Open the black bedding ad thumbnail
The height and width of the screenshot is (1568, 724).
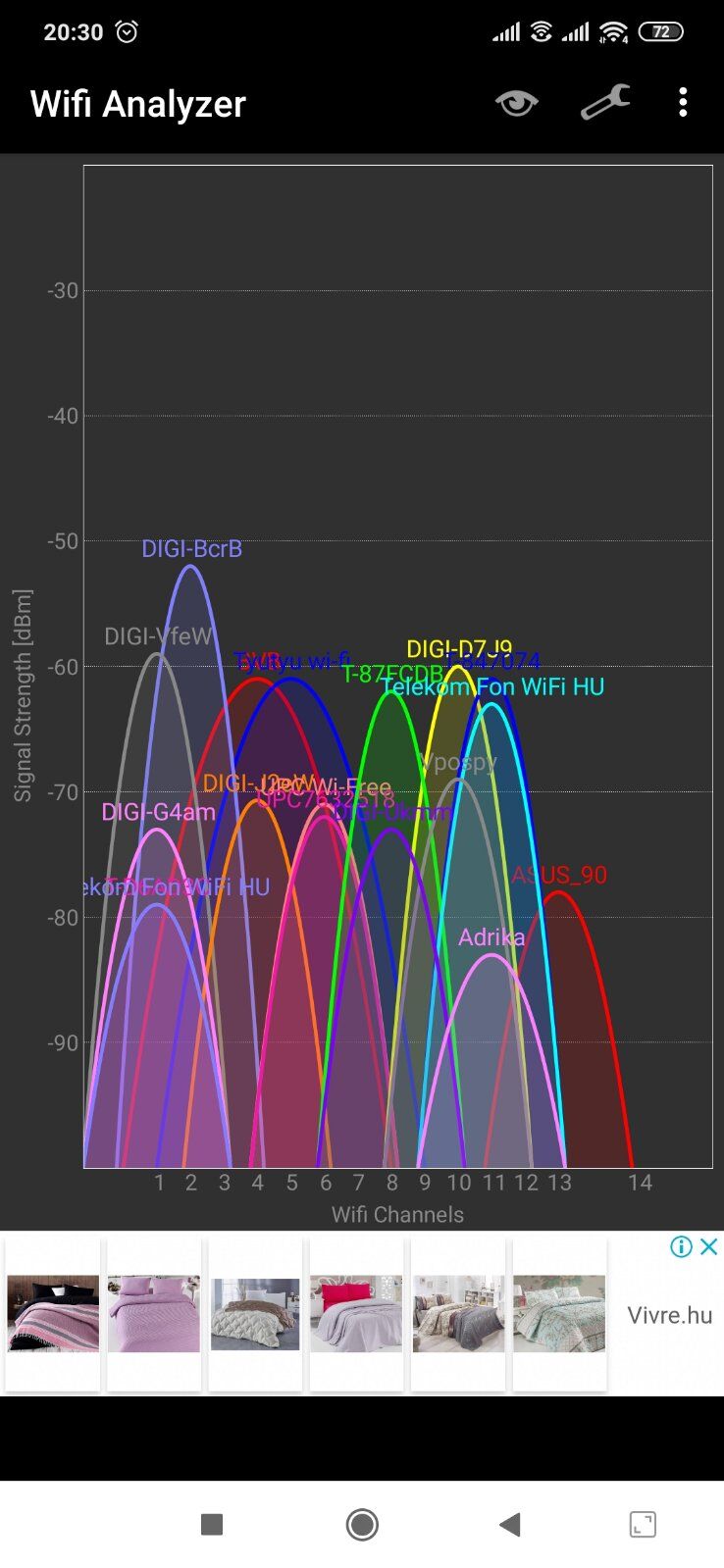pos(53,1314)
